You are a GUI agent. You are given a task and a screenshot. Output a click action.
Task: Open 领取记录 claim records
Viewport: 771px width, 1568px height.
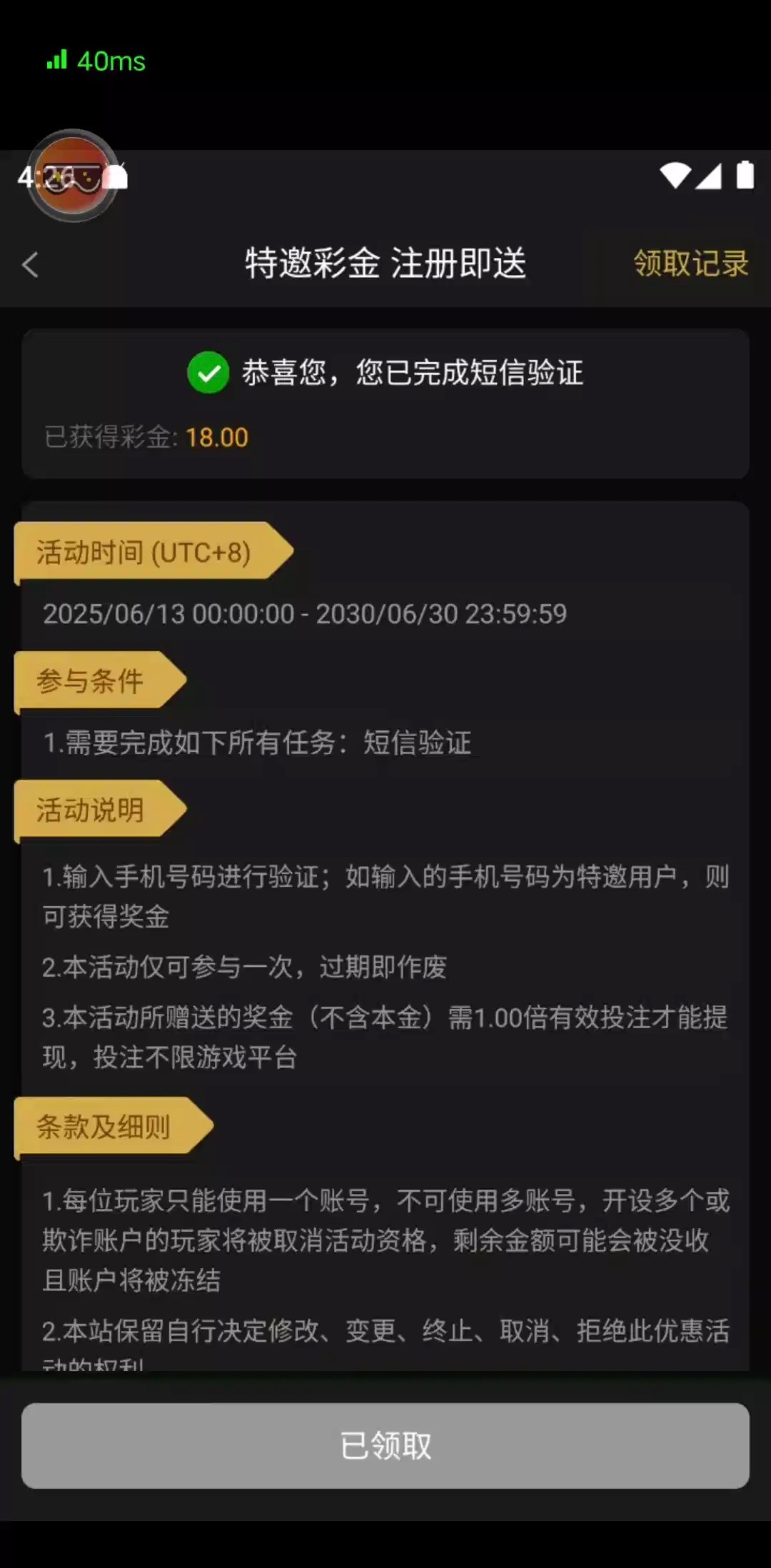pyautogui.click(x=690, y=263)
